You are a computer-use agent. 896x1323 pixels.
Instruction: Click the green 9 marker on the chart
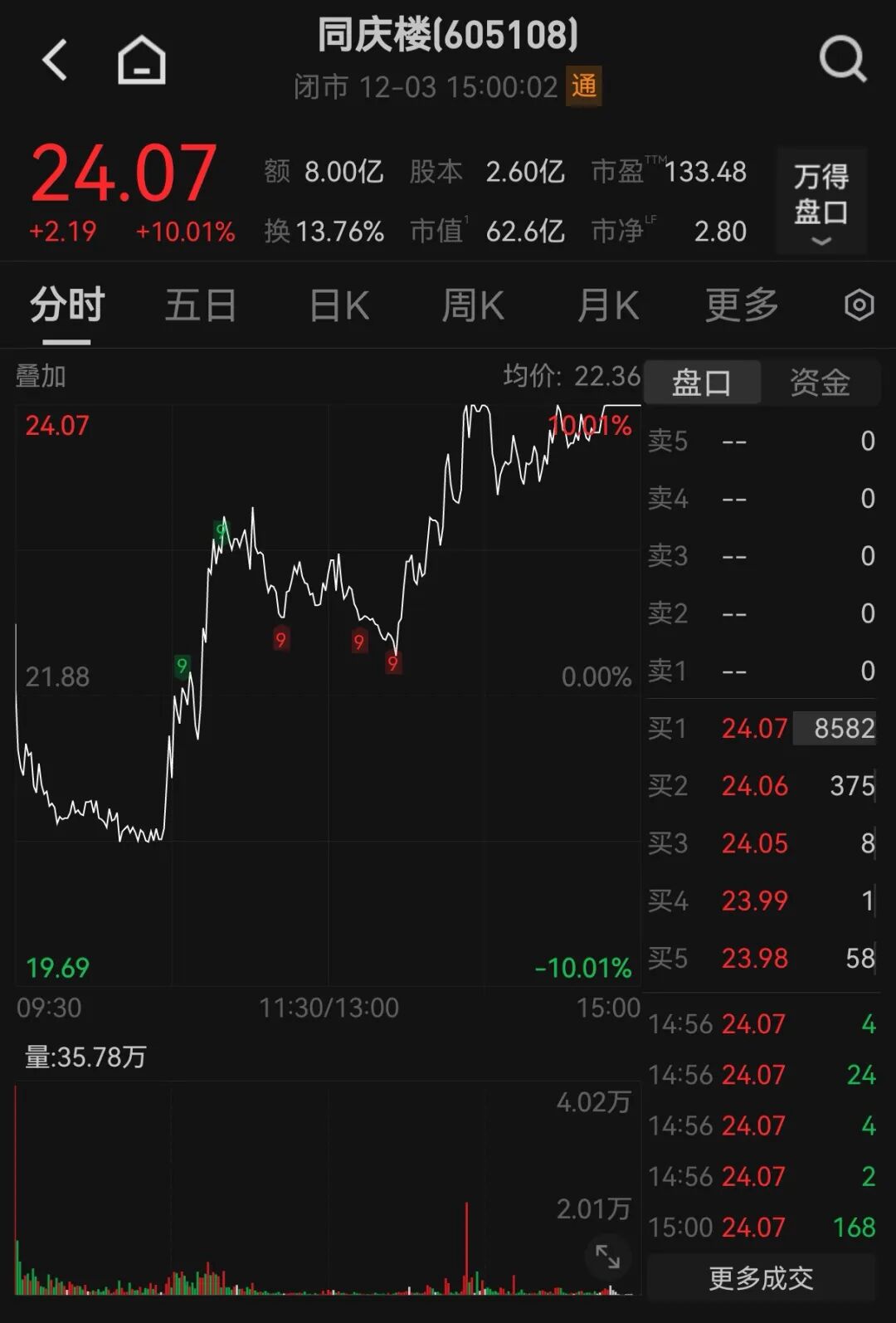[x=181, y=666]
